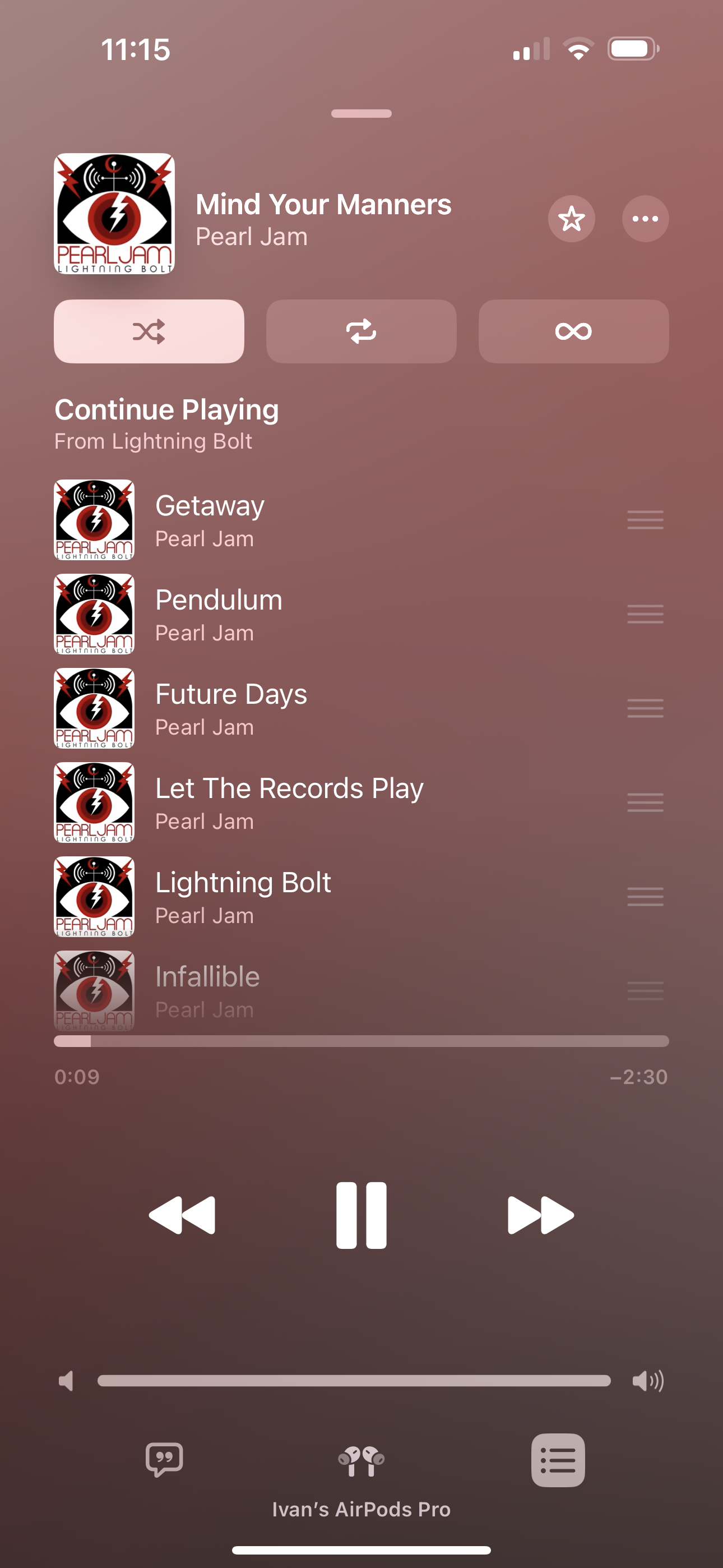The height and width of the screenshot is (1568, 723).
Task: Hide the playing next queue
Action: click(x=558, y=1460)
